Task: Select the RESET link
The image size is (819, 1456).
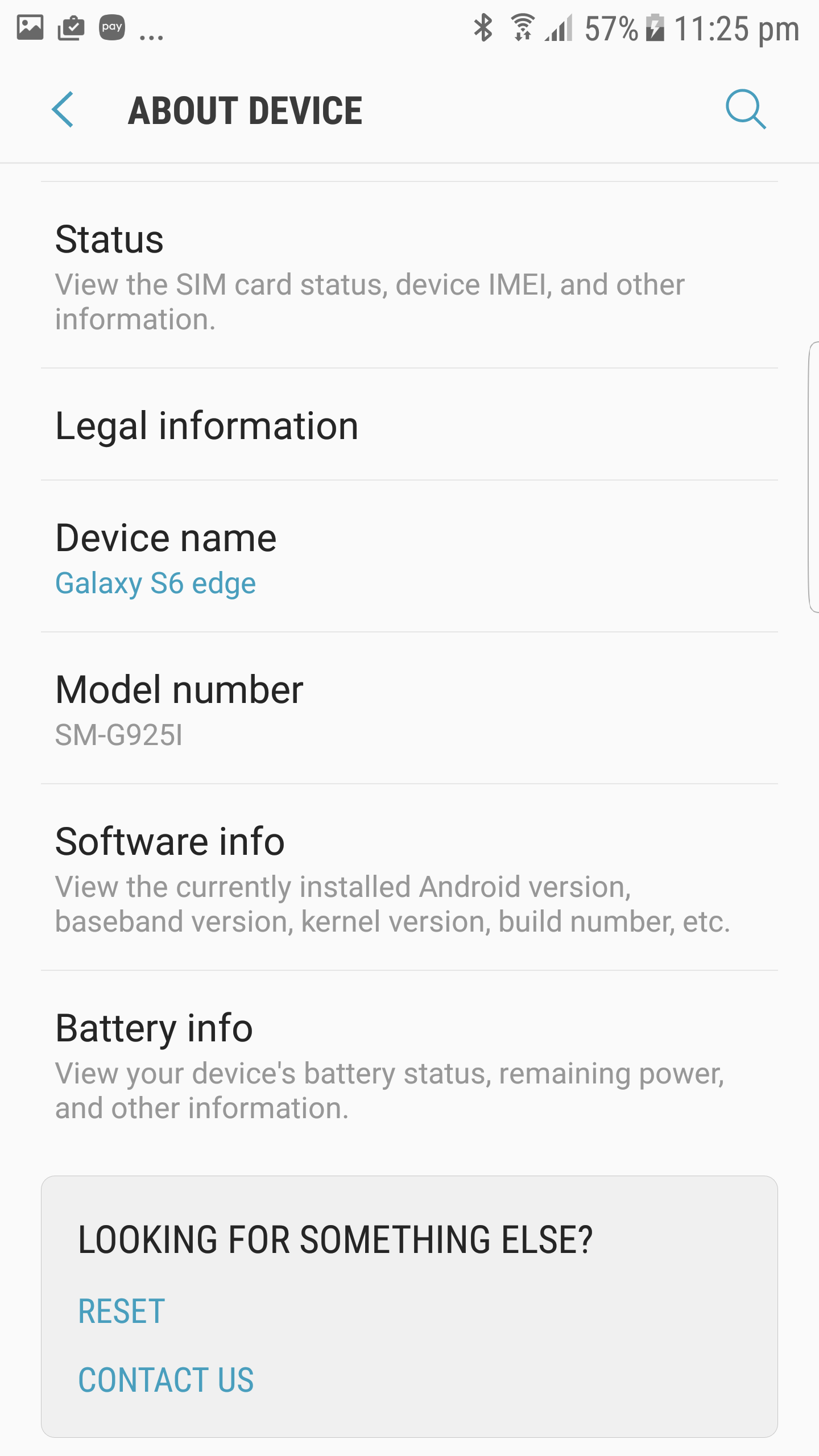Action: (x=122, y=1311)
